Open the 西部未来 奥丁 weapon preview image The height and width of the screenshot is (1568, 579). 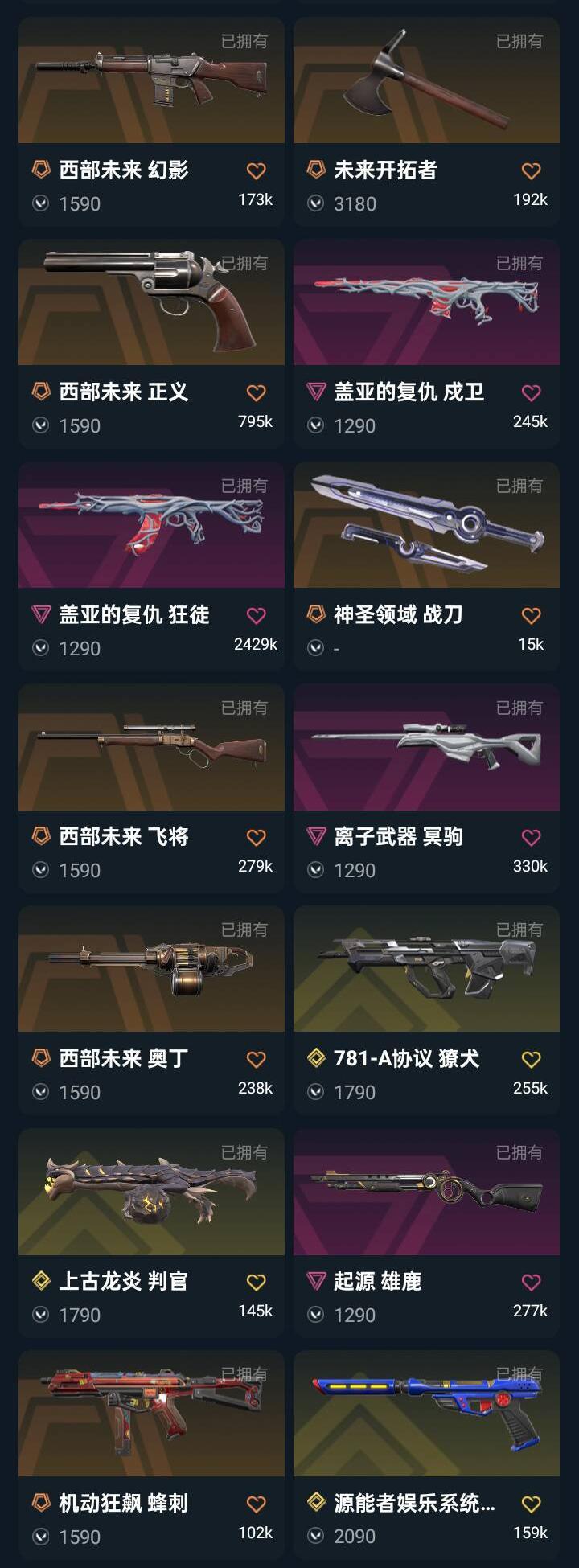click(151, 971)
